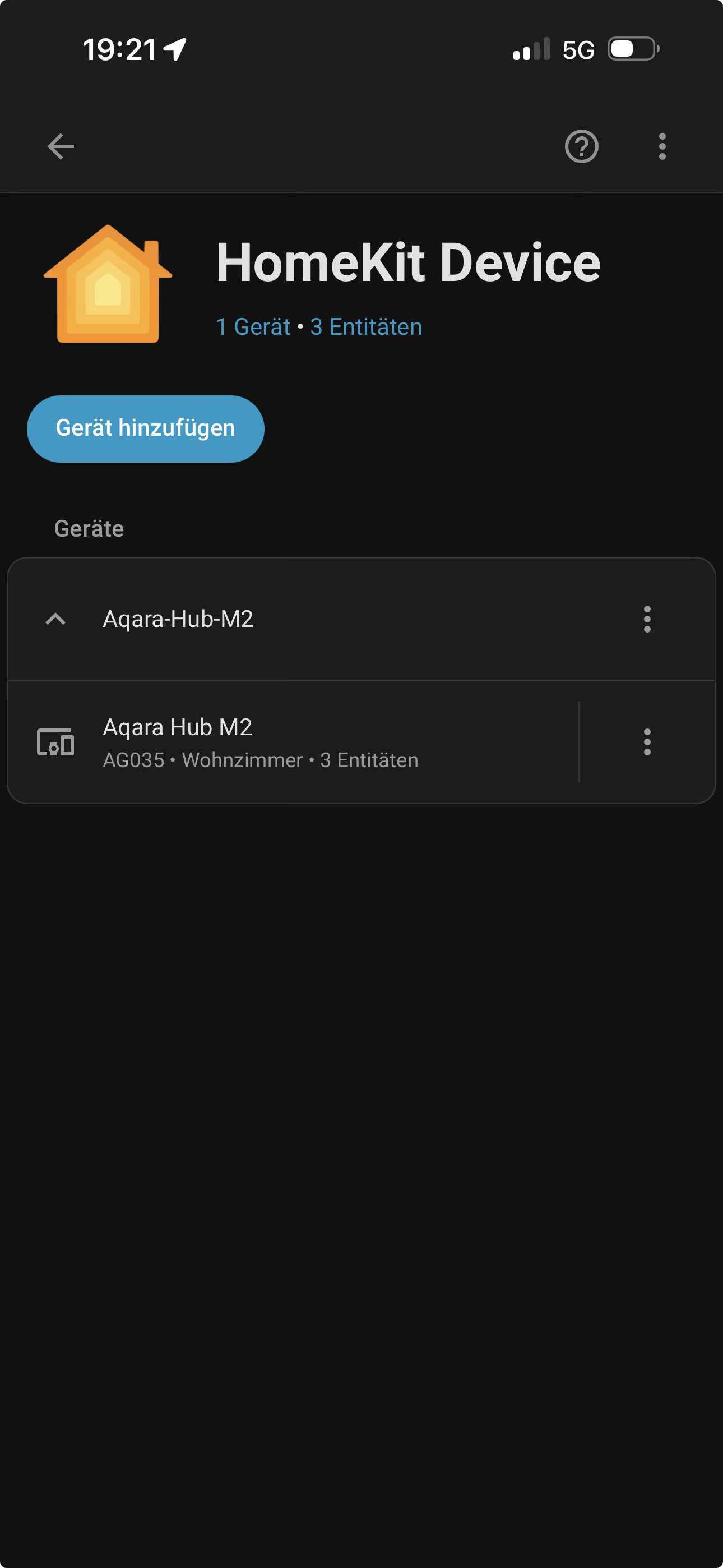Open options menu for Aqara Hub M2 device
This screenshot has height=1568, width=723.
coord(647,742)
